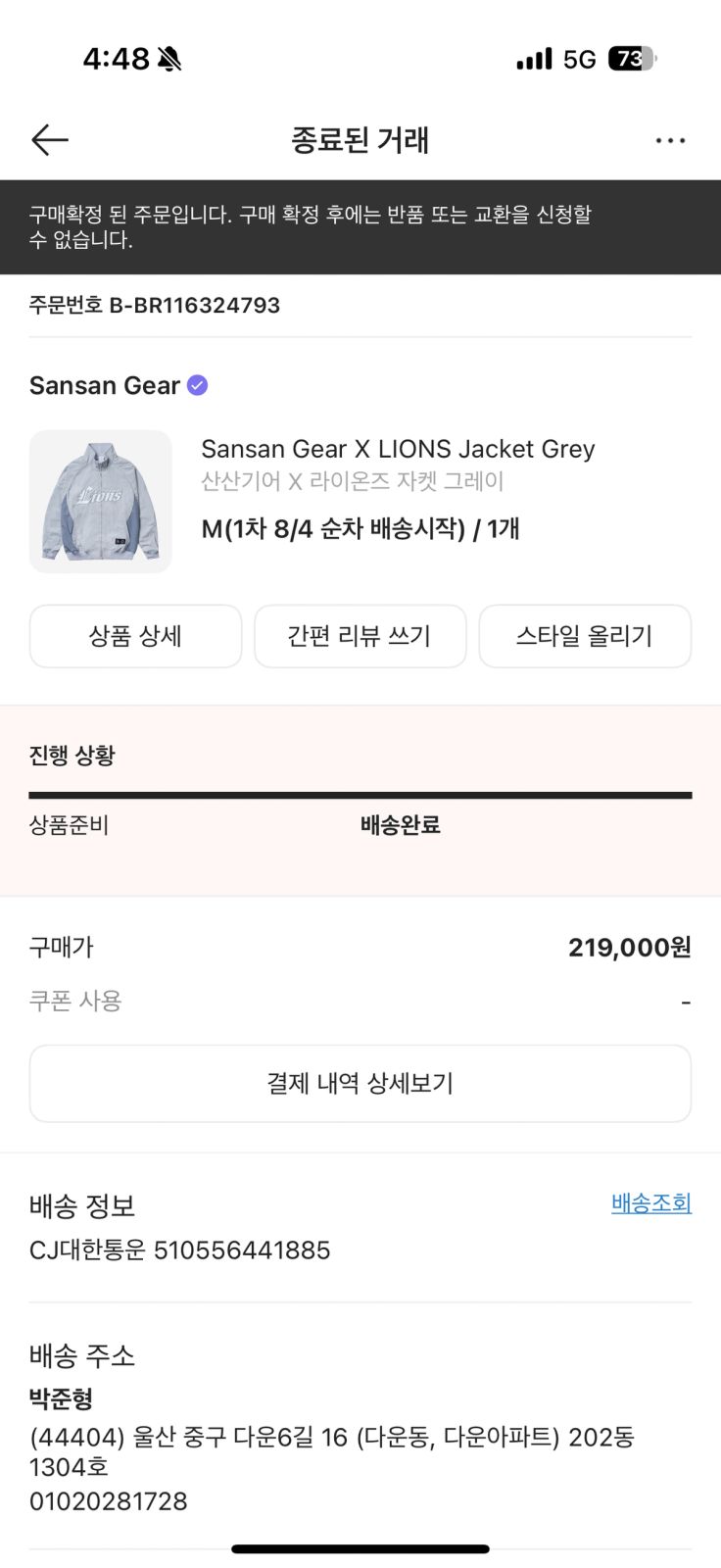Write a quick review via 간편 리뷰 쓰기

360,636
